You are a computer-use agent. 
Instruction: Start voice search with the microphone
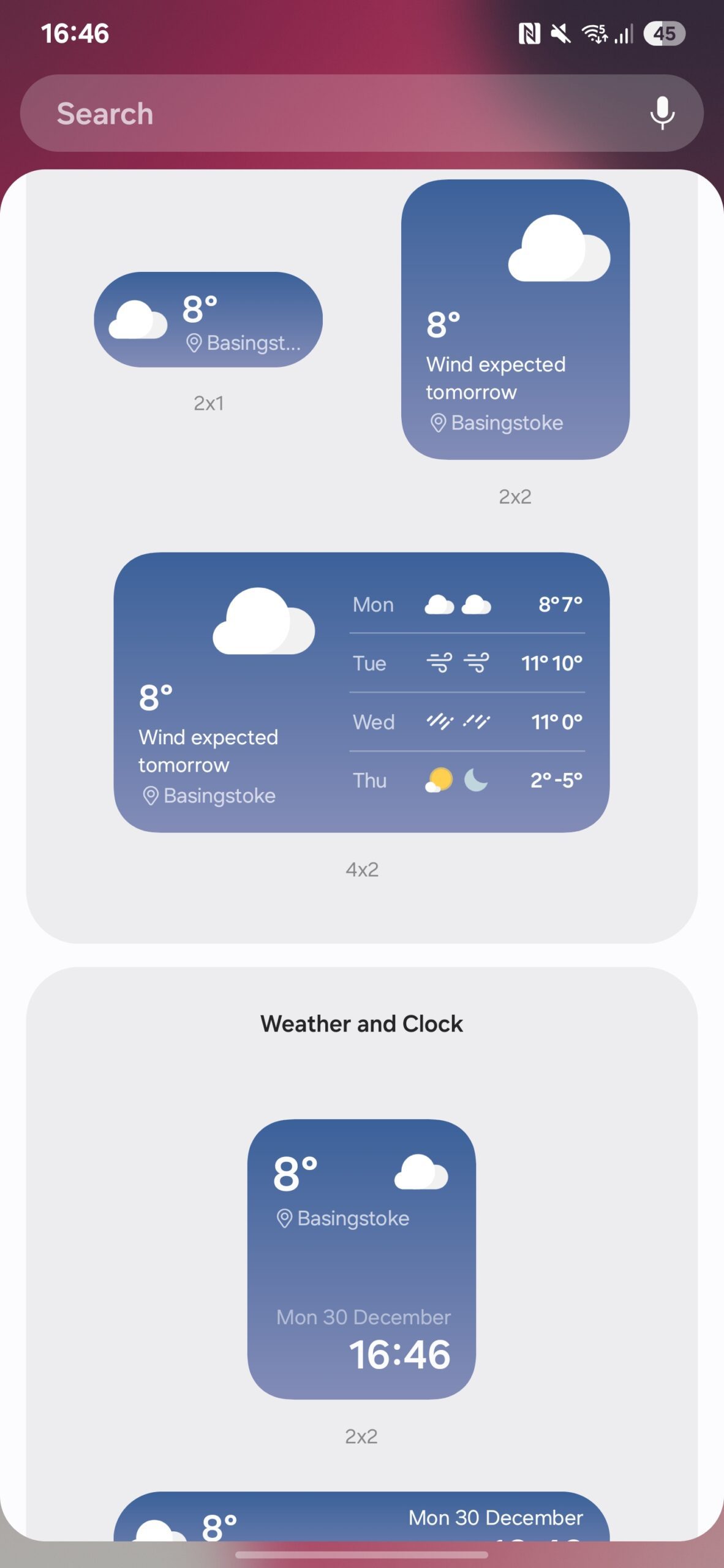click(662, 113)
